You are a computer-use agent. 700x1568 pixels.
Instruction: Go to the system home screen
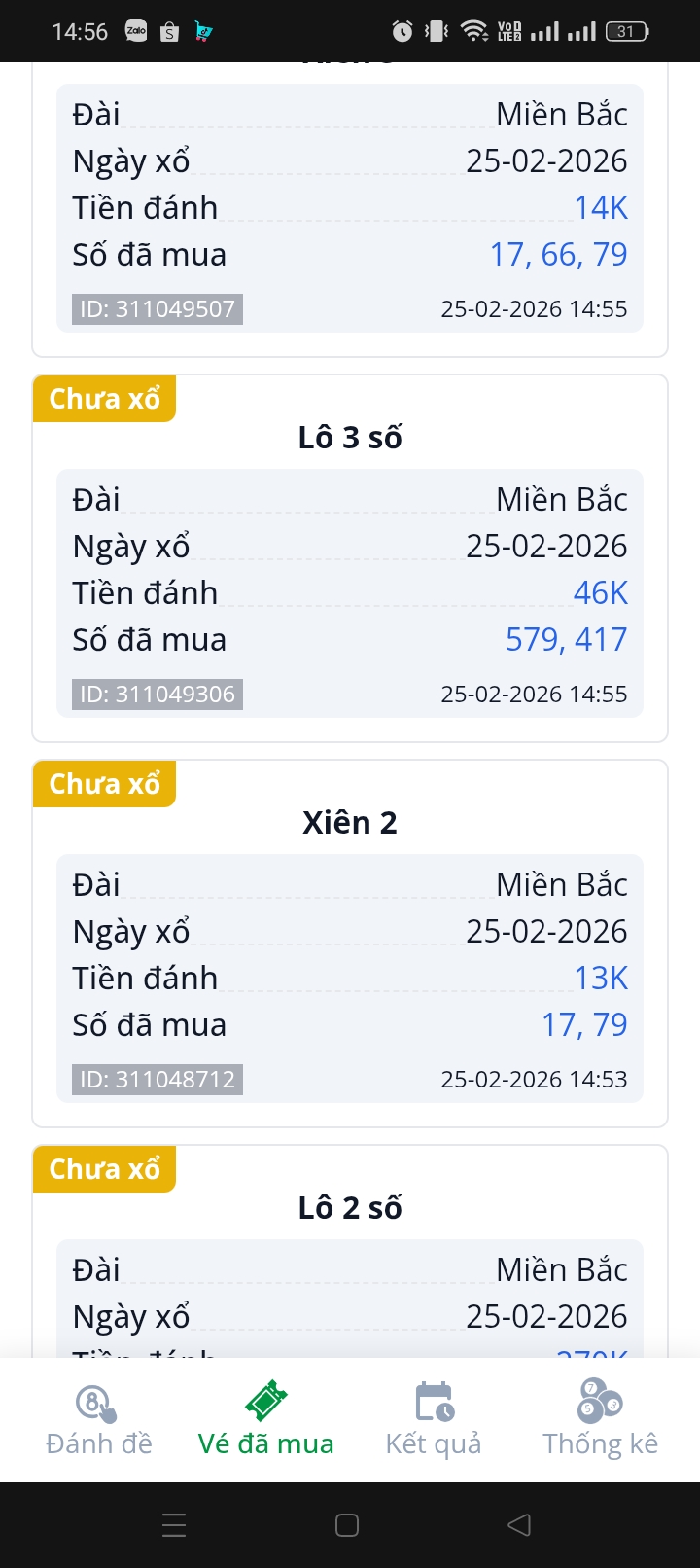(347, 1524)
